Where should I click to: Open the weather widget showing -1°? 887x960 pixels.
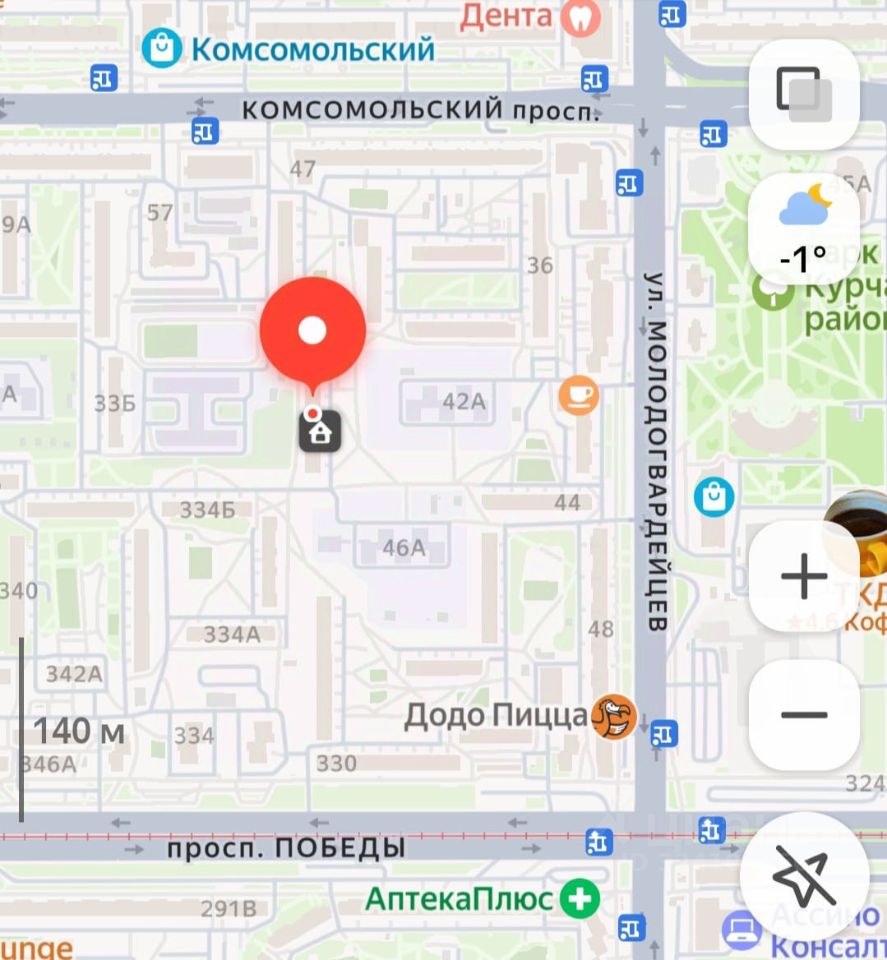coord(803,229)
